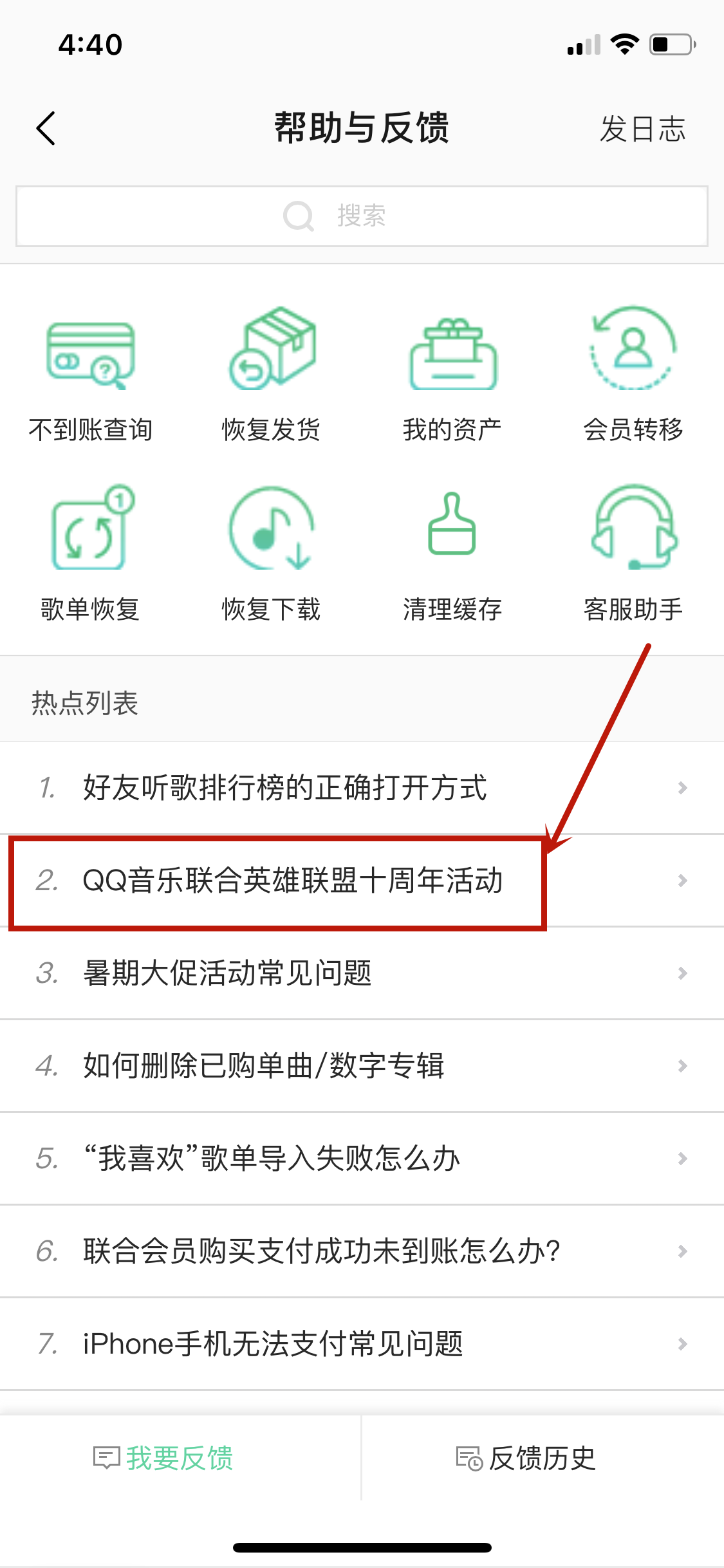Tap 我要反馈 button
The image size is (724, 1568).
tap(180, 1458)
